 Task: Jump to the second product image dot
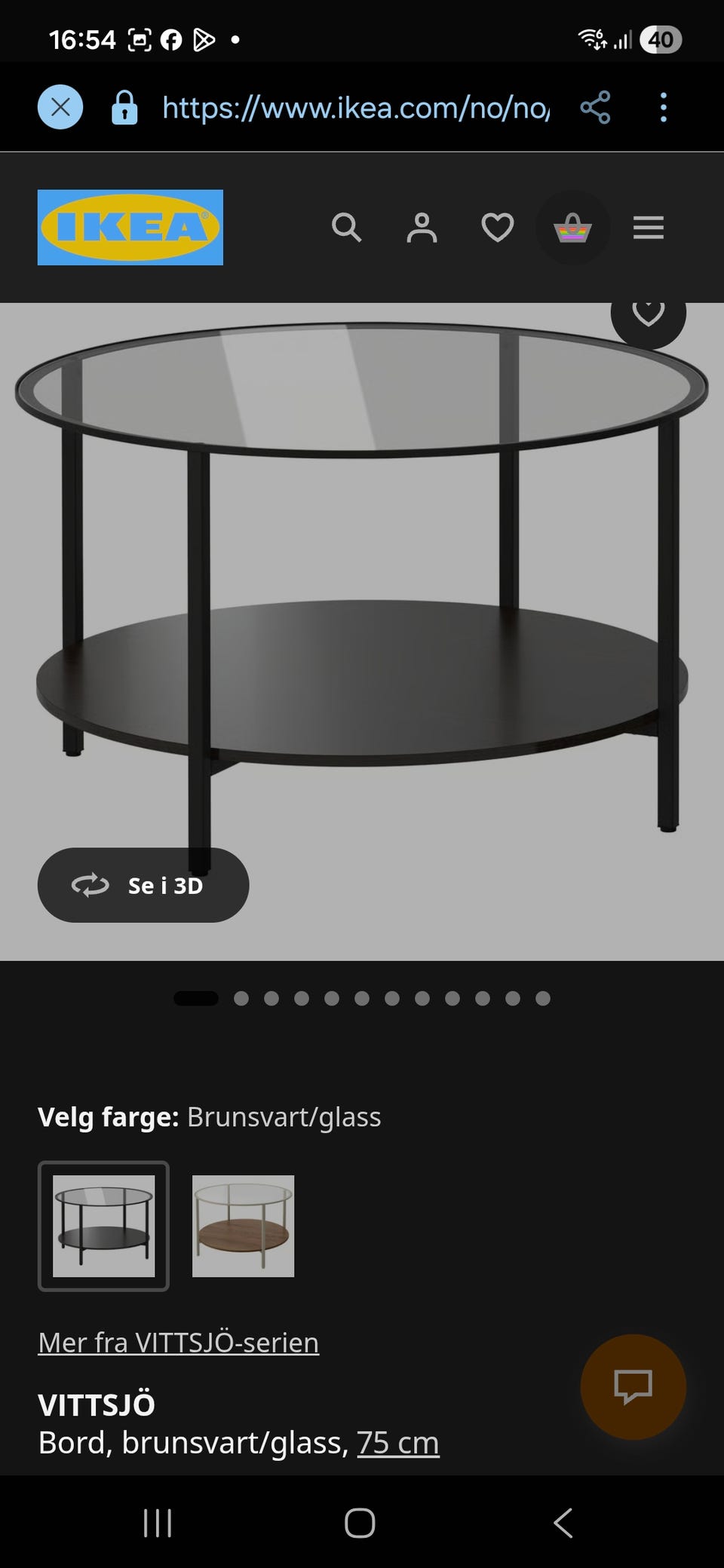point(241,999)
